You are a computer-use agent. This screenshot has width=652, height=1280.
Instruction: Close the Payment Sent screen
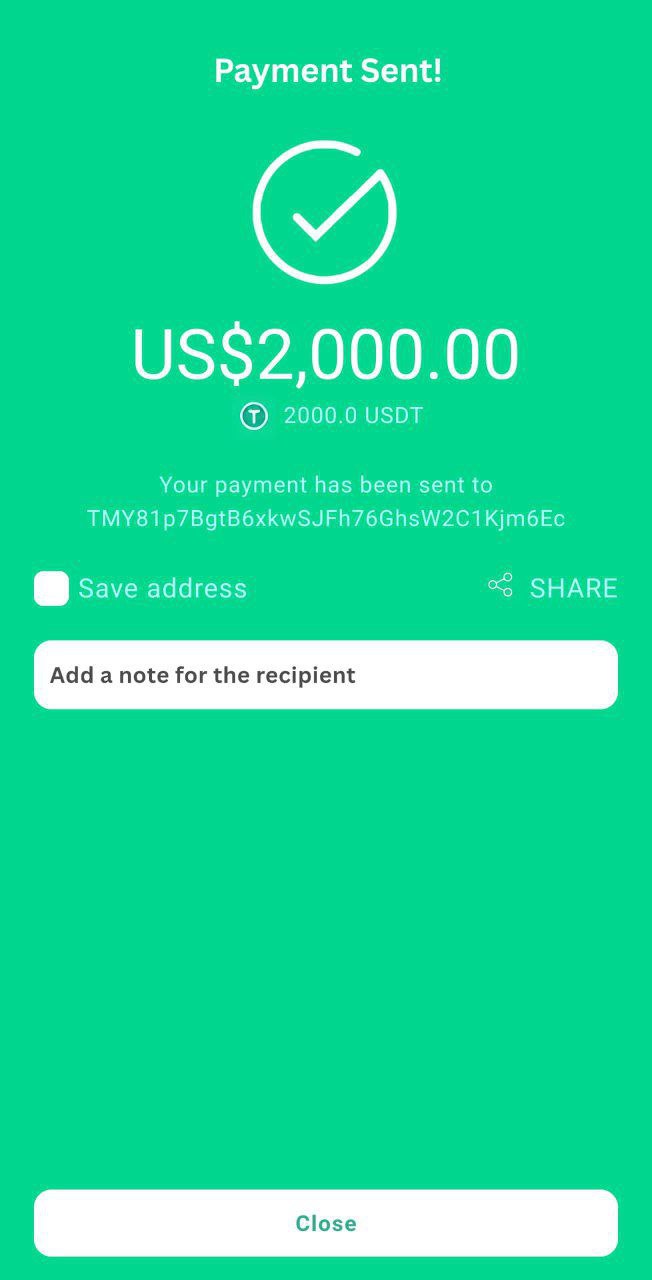click(326, 1223)
